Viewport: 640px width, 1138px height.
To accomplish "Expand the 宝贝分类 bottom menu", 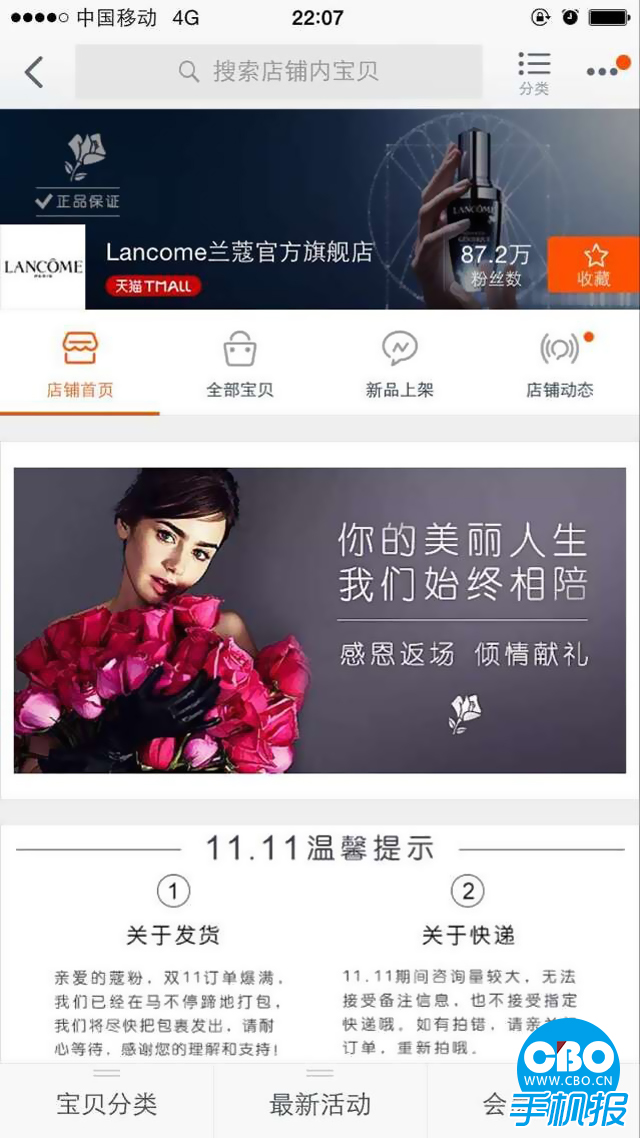I will click(x=107, y=1103).
